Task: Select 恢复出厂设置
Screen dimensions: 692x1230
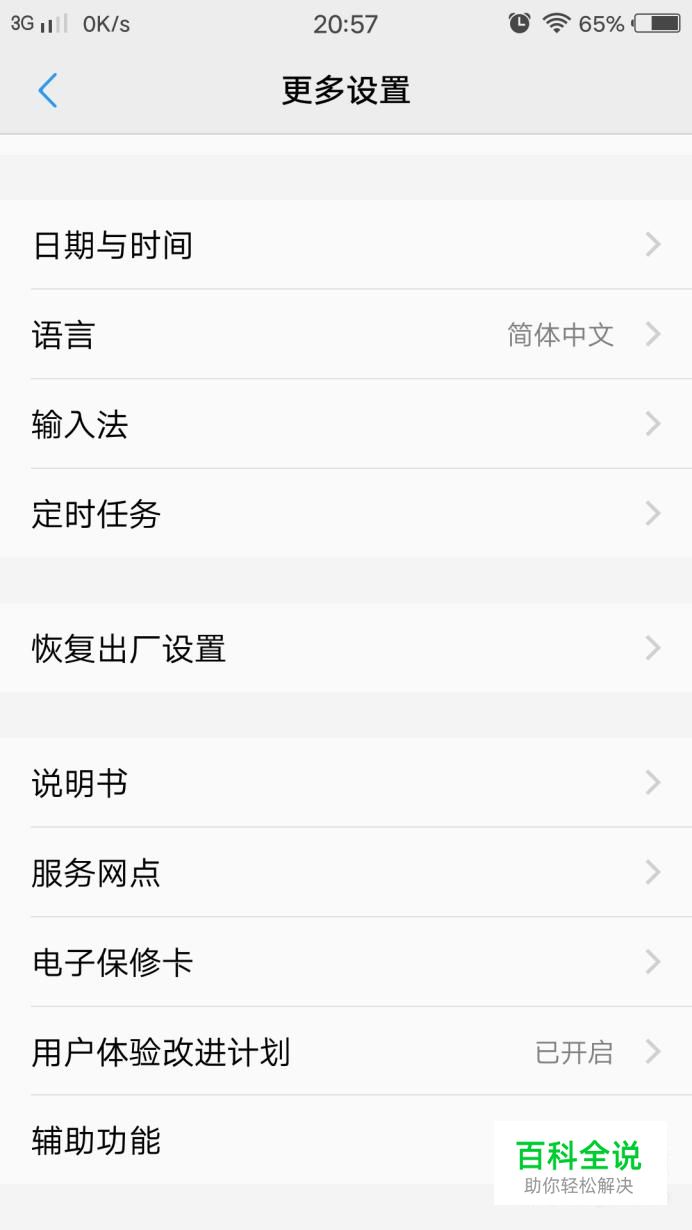Action: coord(346,648)
